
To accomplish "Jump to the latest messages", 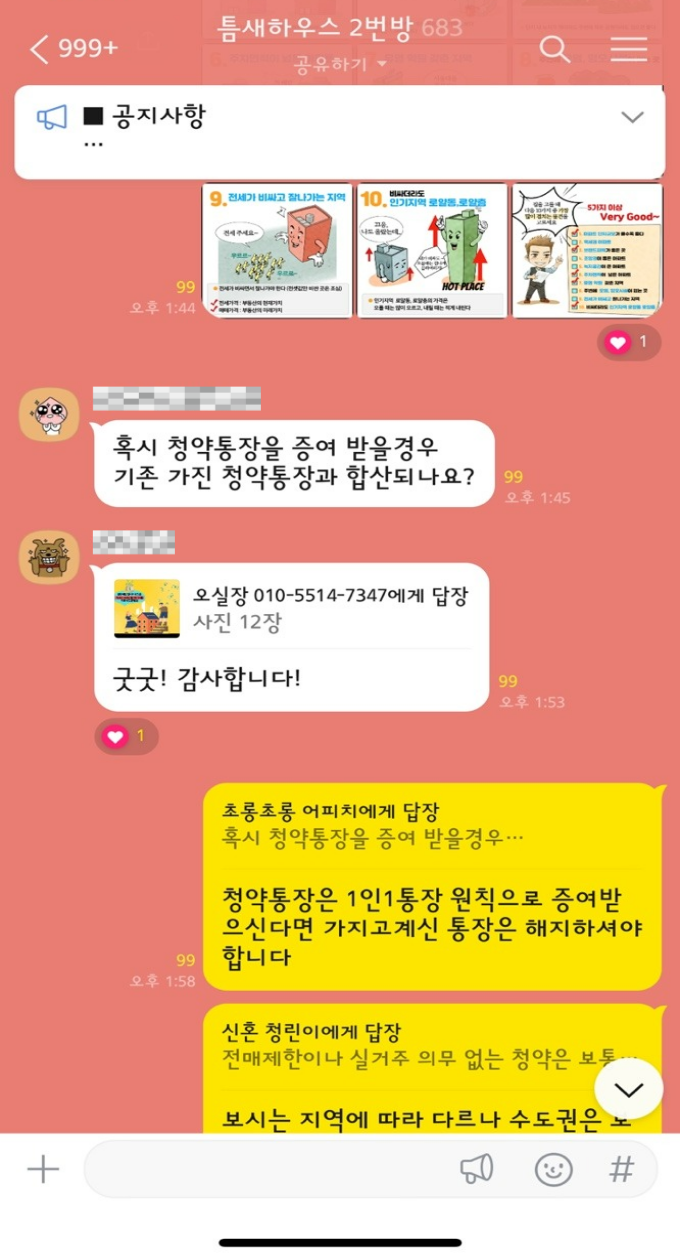I will (x=628, y=1089).
